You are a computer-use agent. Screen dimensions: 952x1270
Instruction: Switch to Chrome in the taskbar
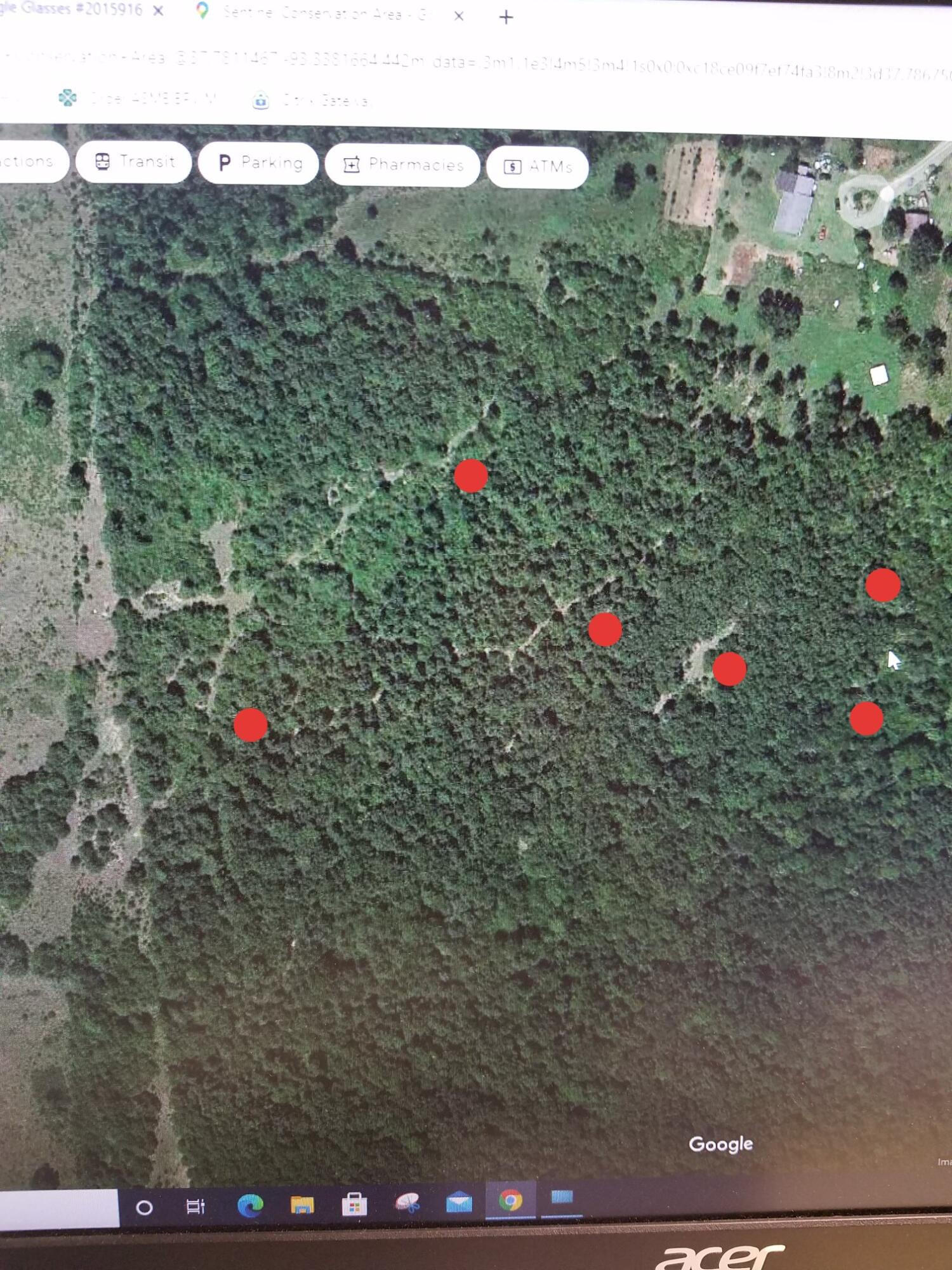click(510, 1200)
